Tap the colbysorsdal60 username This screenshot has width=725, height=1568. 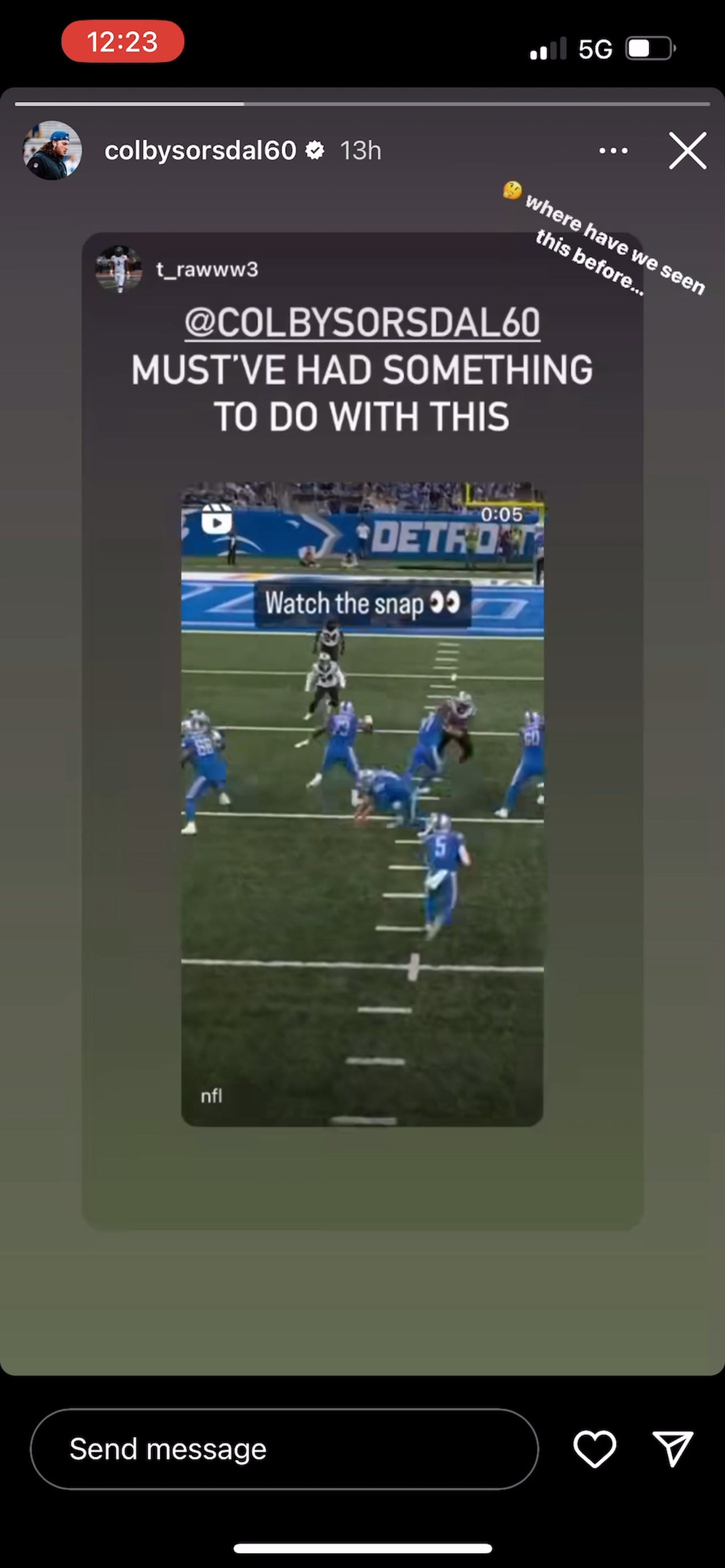click(x=201, y=150)
